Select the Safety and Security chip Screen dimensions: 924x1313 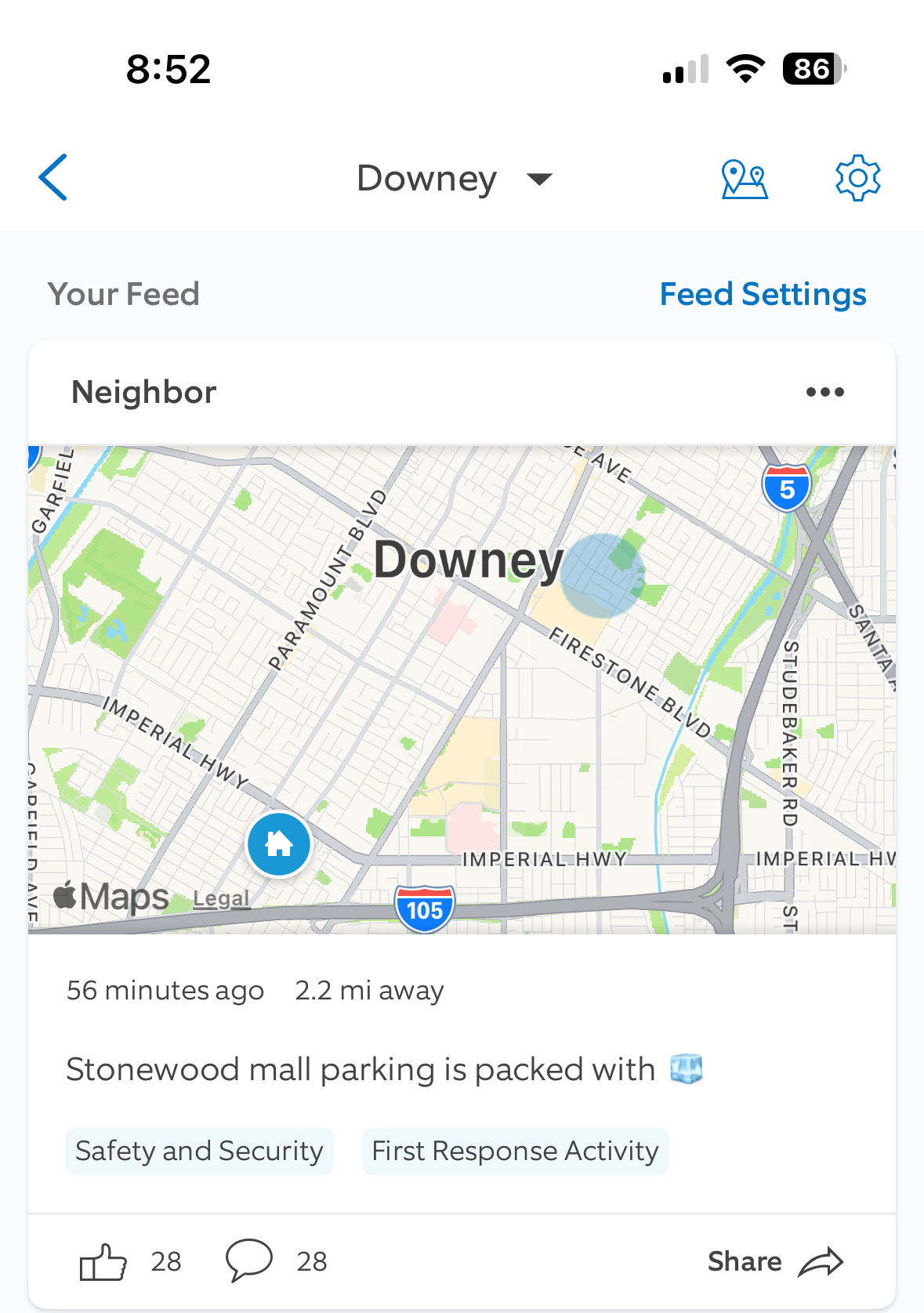click(x=199, y=1151)
